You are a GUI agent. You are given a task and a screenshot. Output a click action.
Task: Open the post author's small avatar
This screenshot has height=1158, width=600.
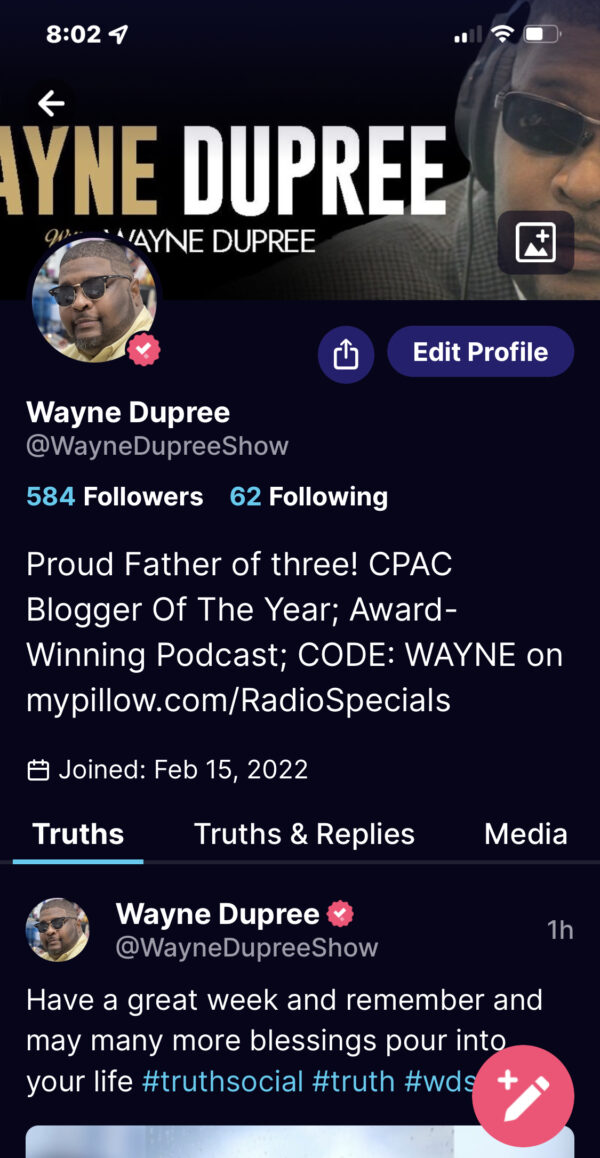[x=57, y=930]
